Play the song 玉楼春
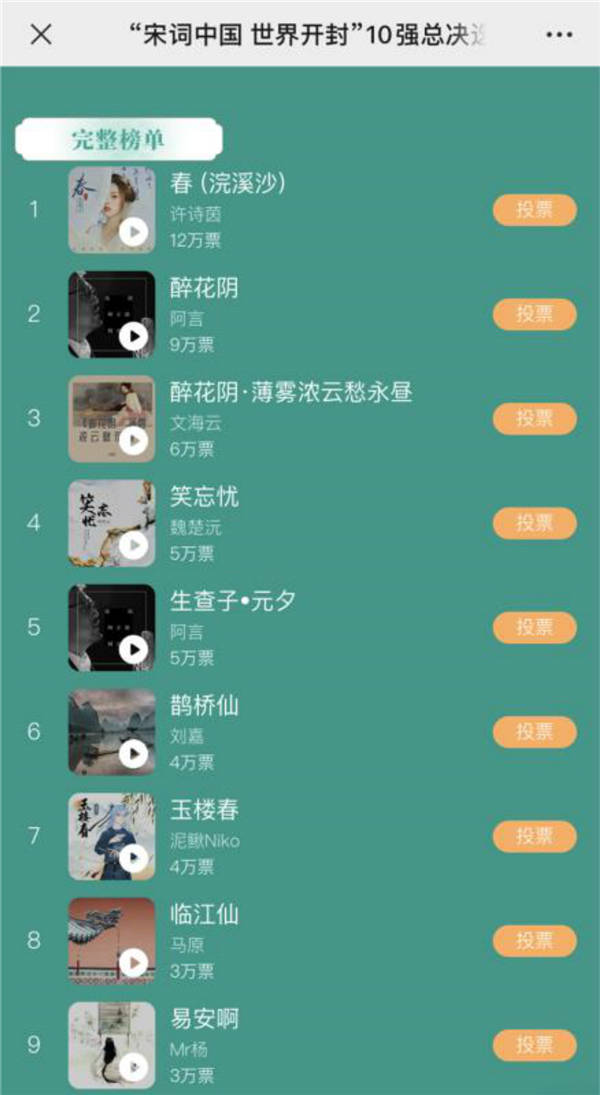600x1095 pixels. point(133,858)
